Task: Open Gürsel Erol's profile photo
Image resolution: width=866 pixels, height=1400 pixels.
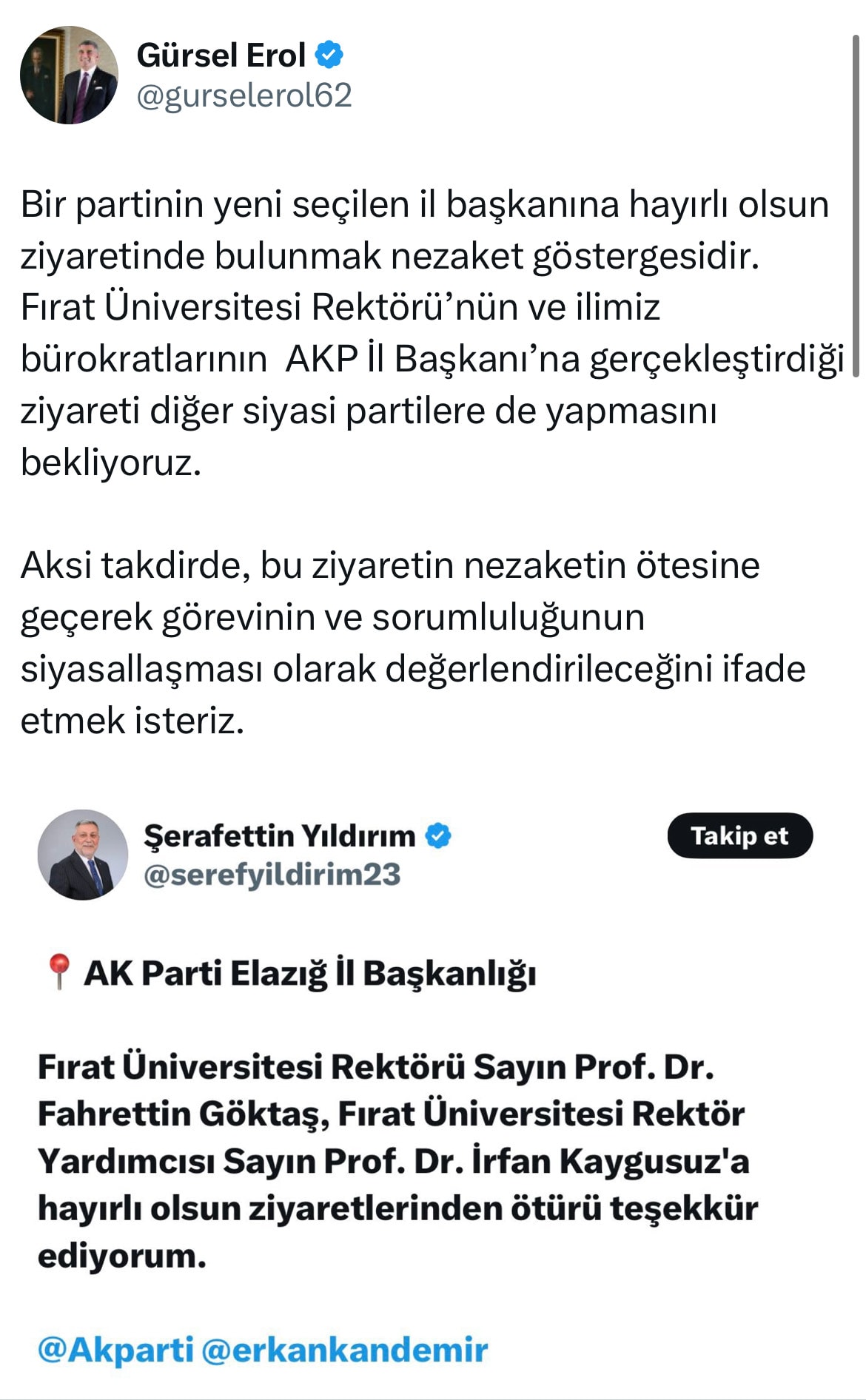Action: [68, 75]
